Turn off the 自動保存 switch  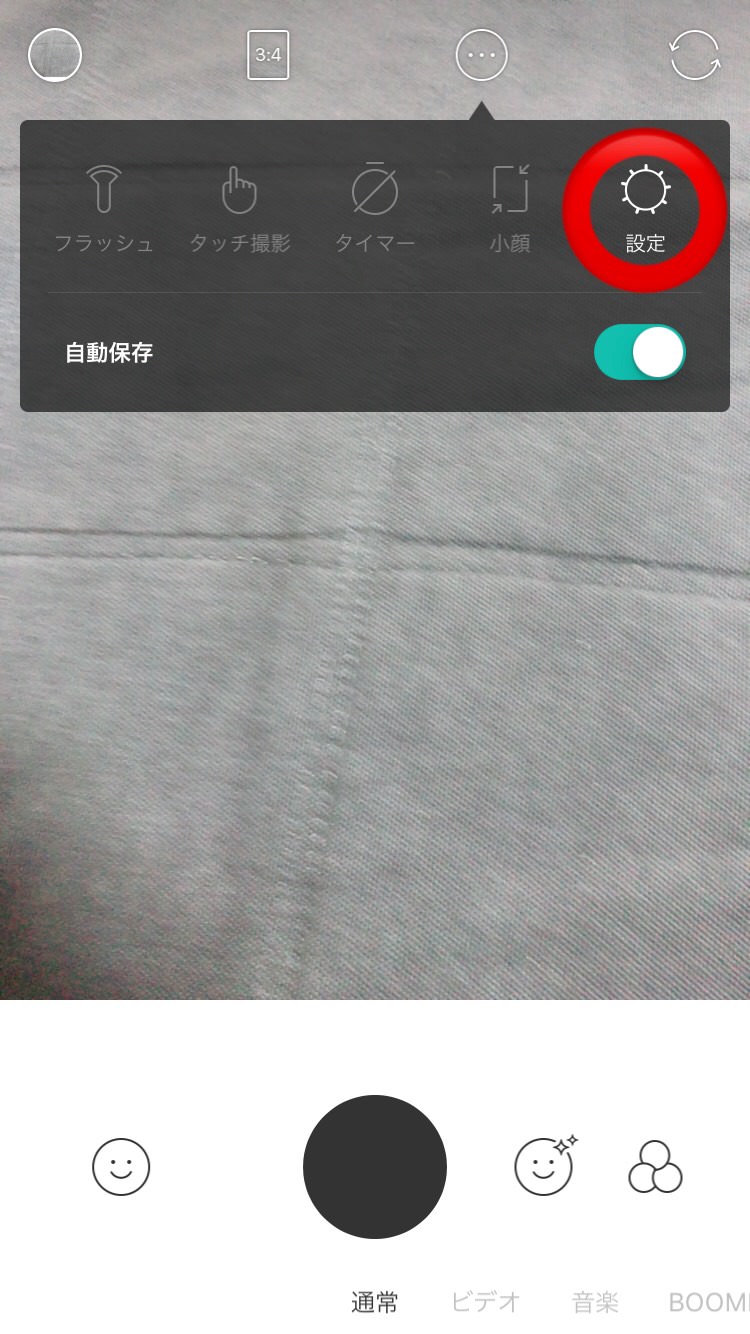(640, 352)
